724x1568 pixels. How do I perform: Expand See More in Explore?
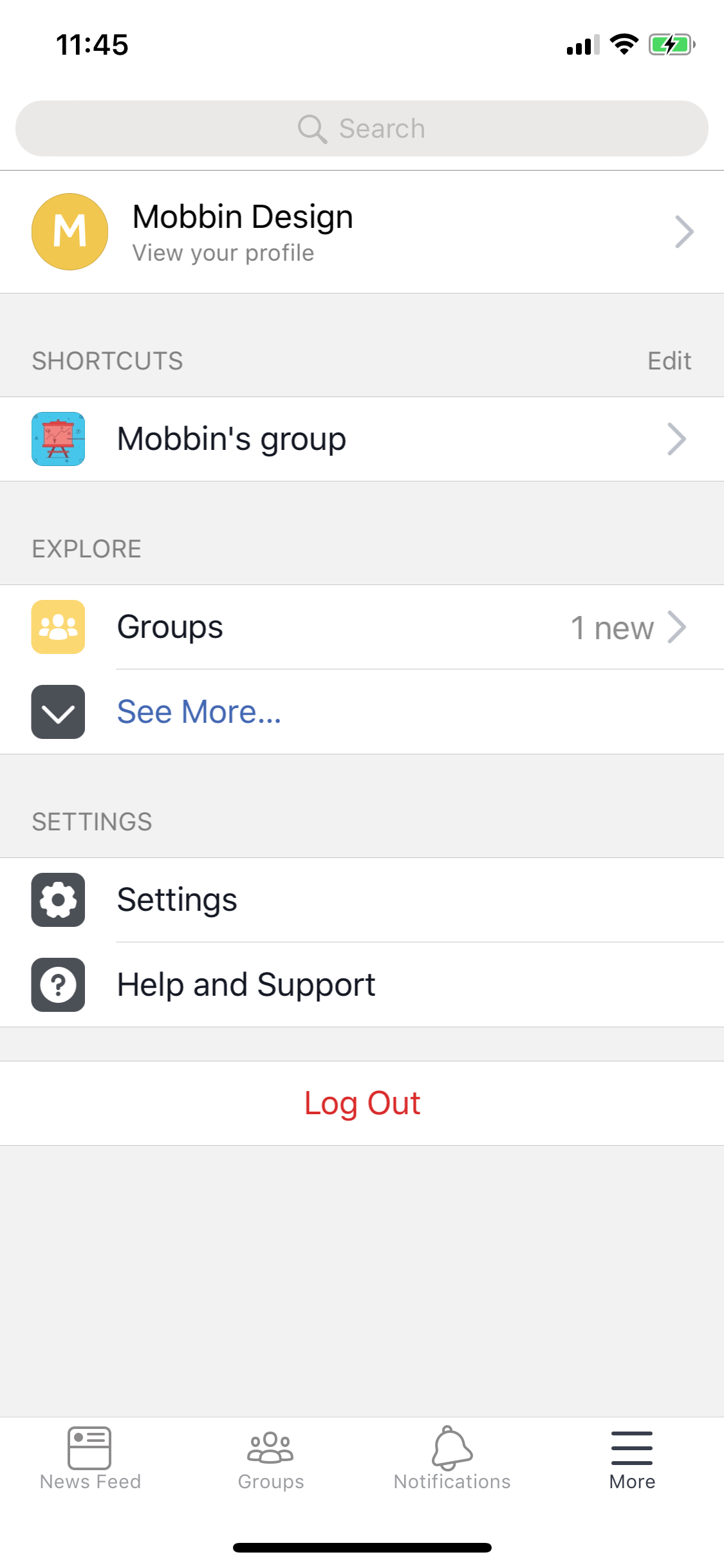362,712
